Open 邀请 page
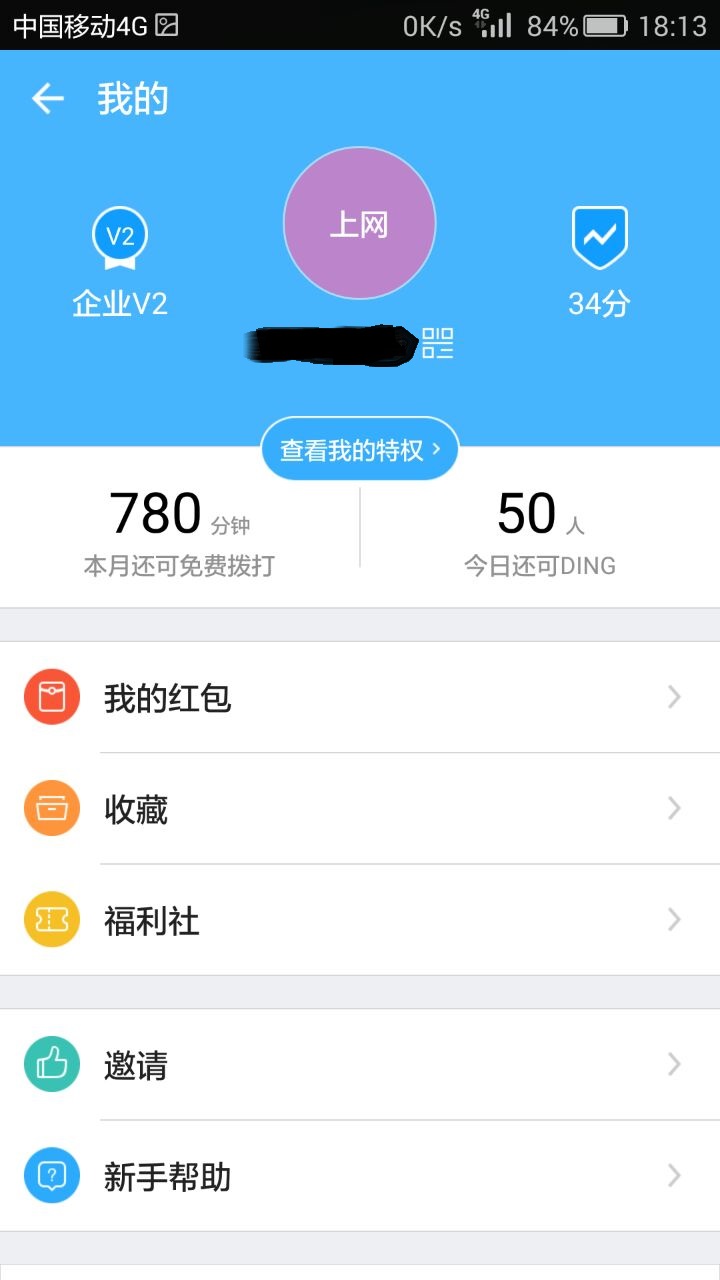 pos(360,1065)
